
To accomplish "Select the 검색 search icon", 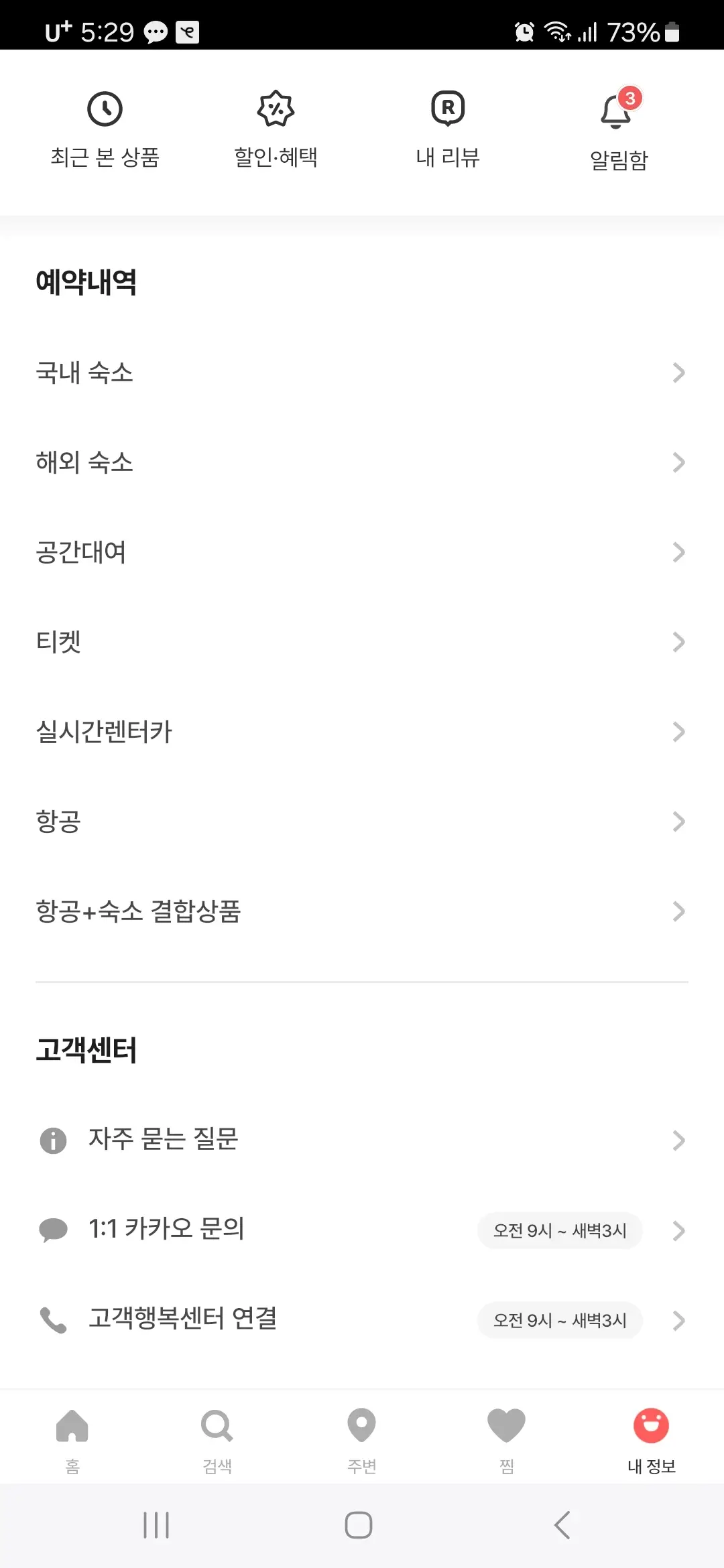I will coord(216,1426).
